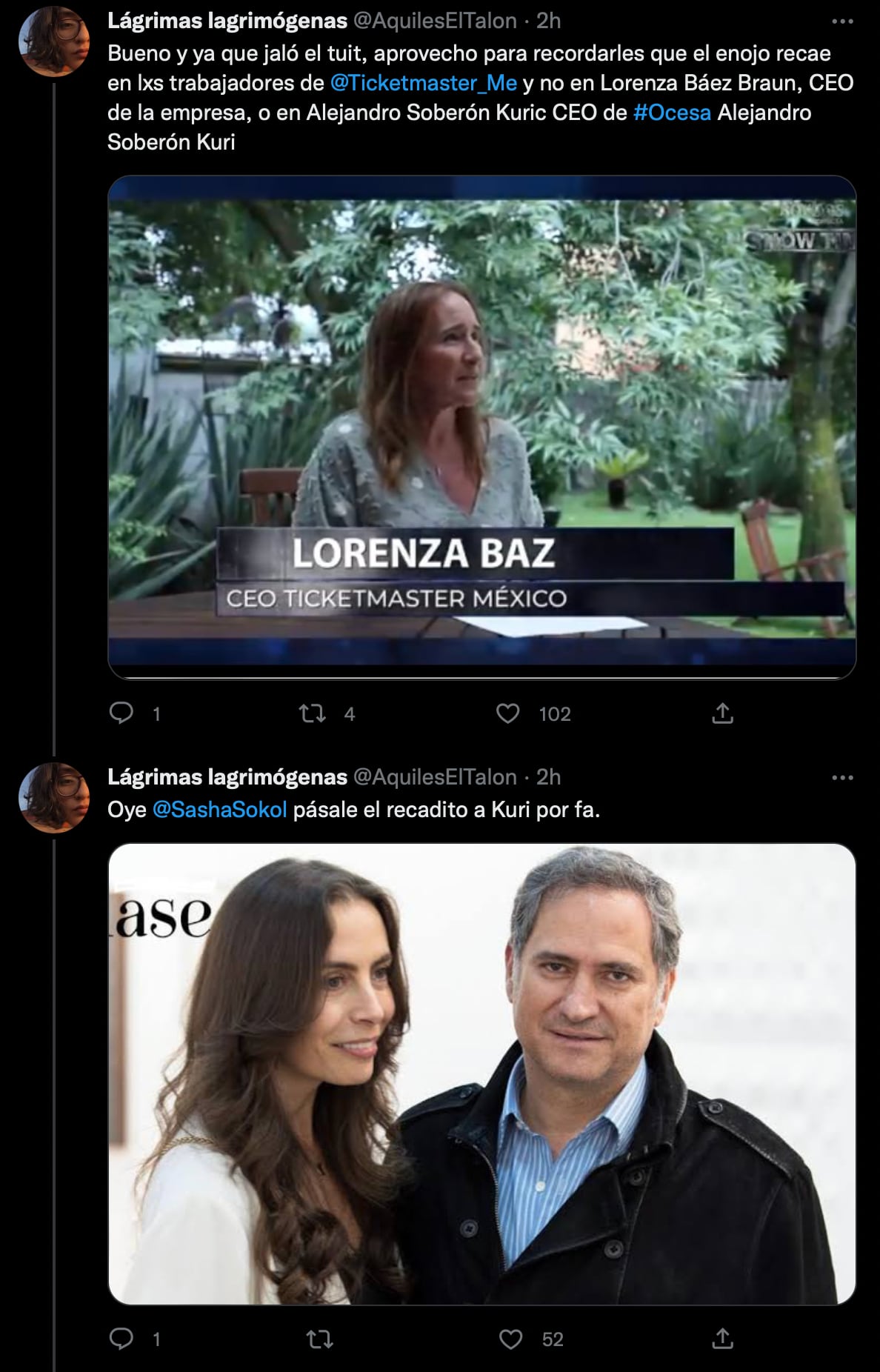
Task: Reply to the tweet mentioning @SashaSokol
Action: coord(121,1339)
